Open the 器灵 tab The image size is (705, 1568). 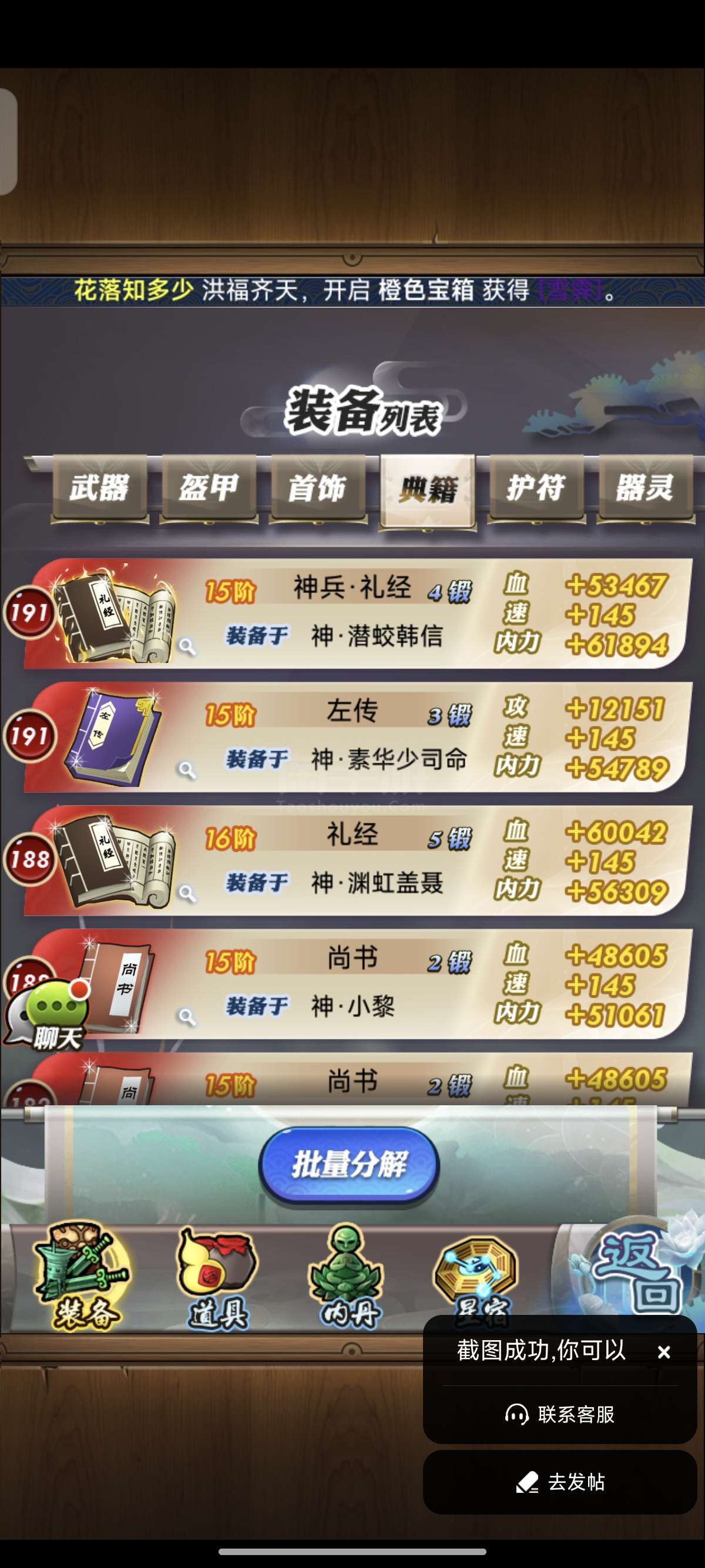(x=645, y=488)
